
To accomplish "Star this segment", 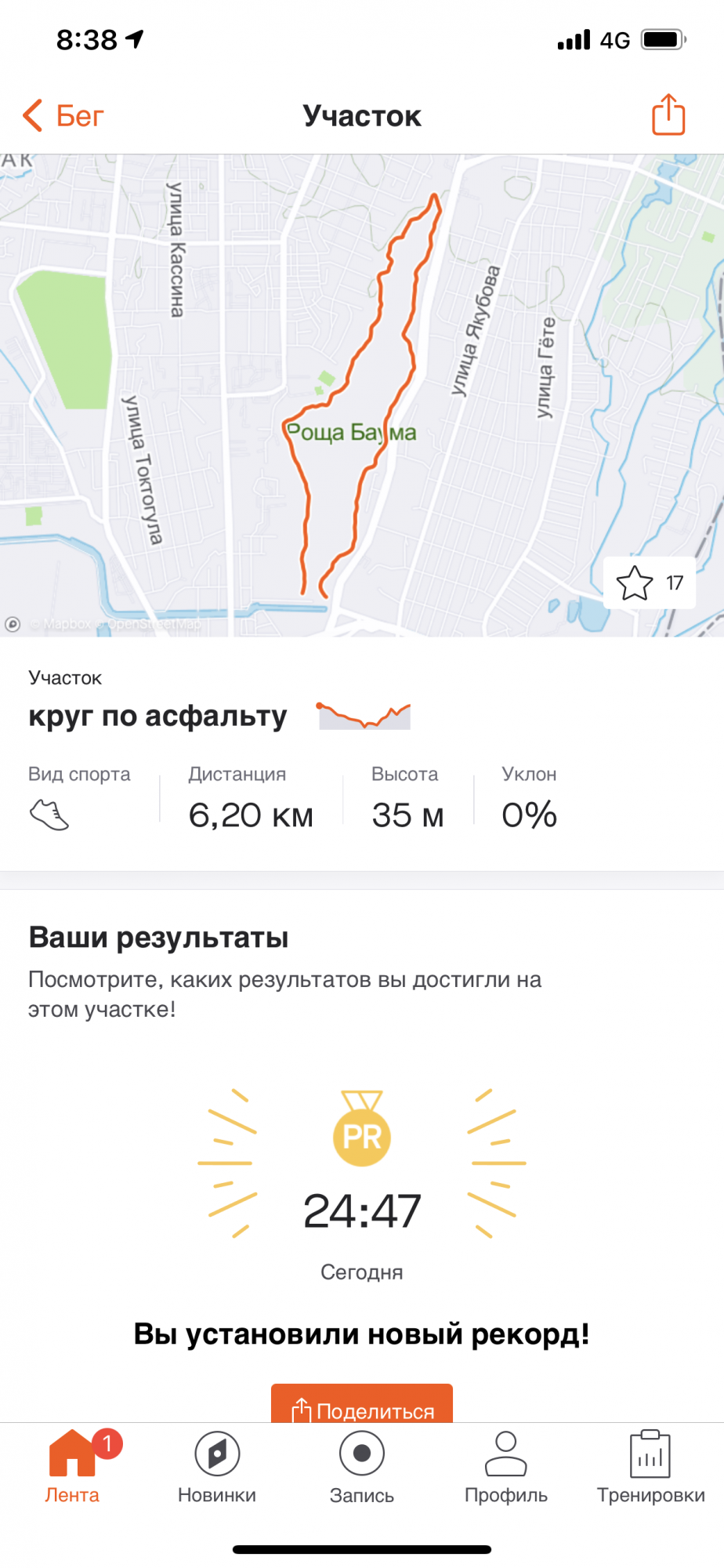I will coord(635,583).
